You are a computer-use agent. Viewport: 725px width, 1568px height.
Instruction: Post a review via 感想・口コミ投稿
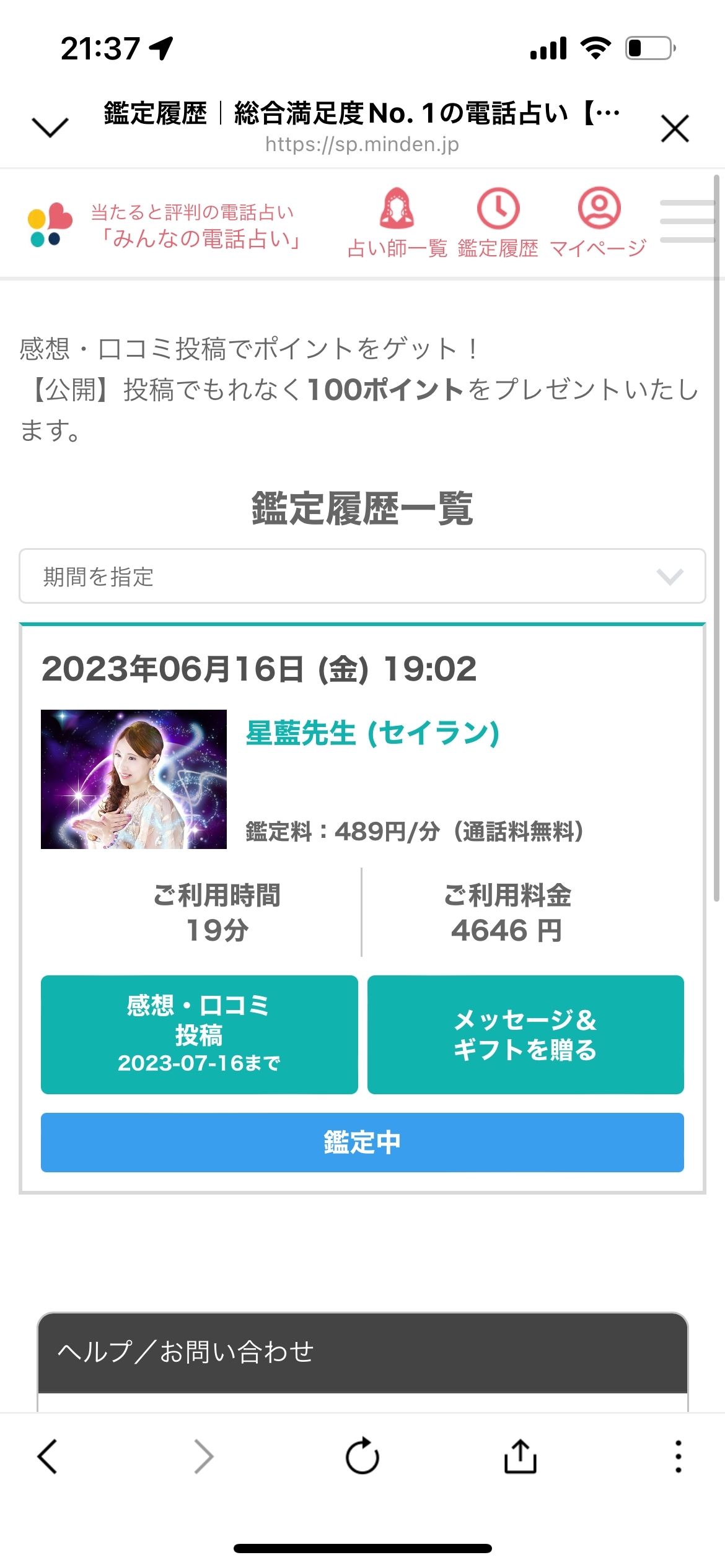click(199, 1034)
